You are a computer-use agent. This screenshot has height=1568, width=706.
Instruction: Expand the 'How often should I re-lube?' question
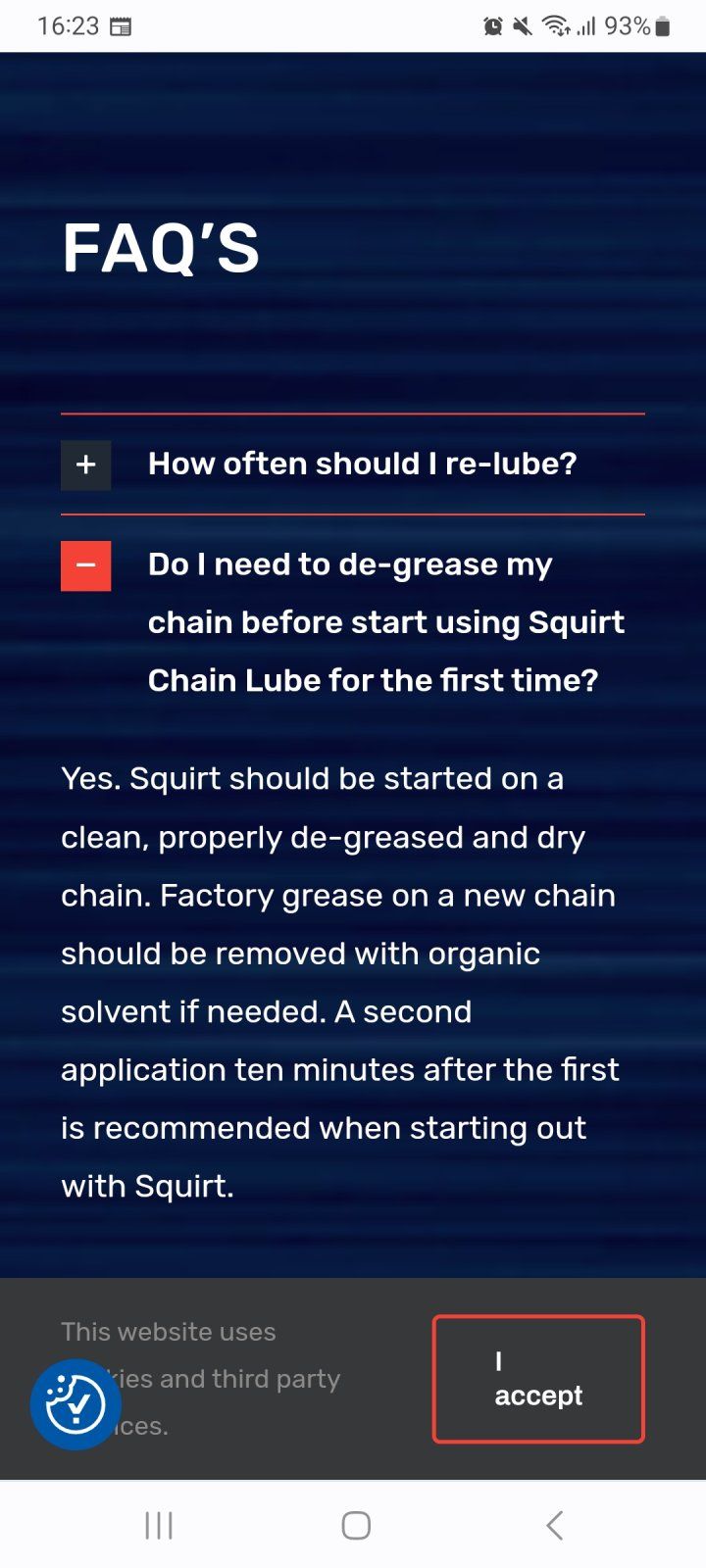pos(86,465)
